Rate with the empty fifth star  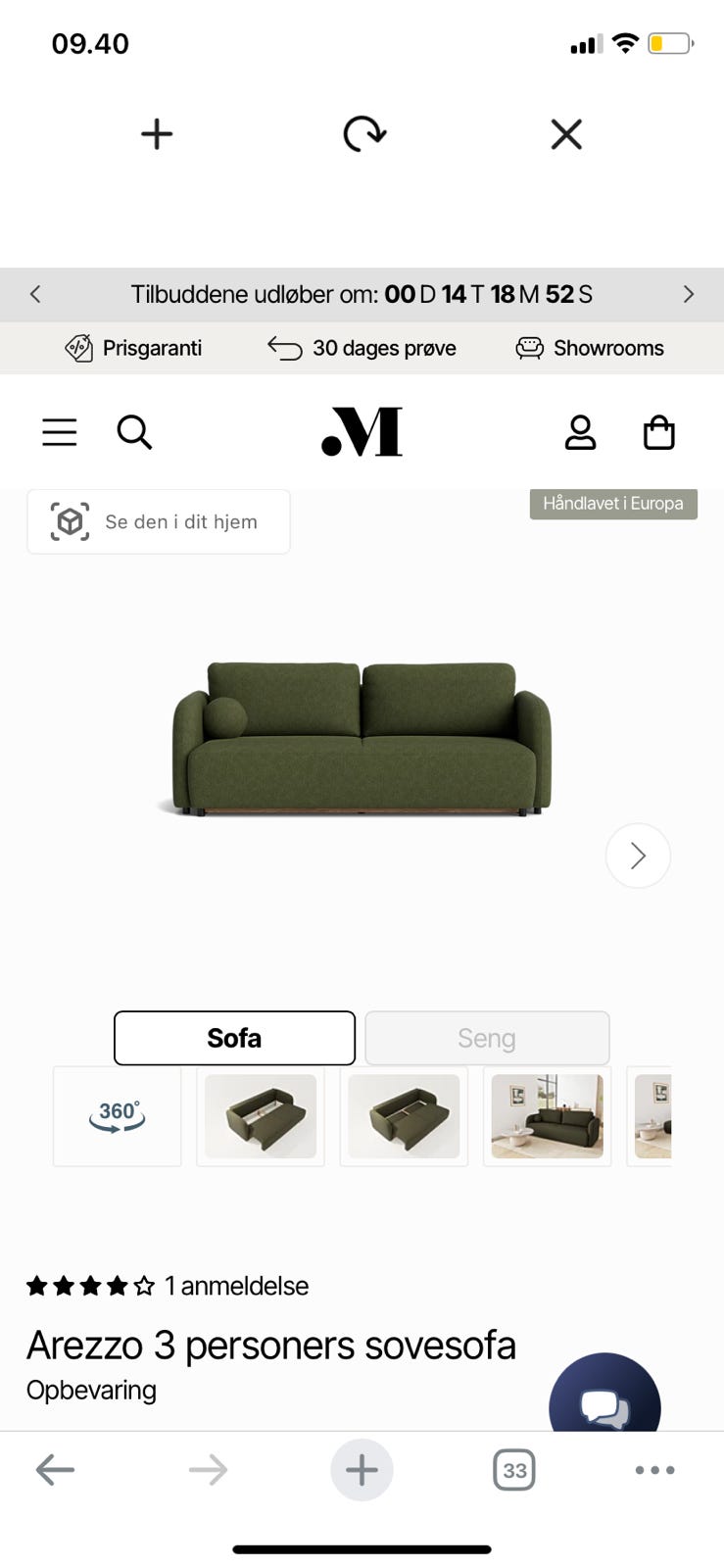pyautogui.click(x=145, y=1285)
